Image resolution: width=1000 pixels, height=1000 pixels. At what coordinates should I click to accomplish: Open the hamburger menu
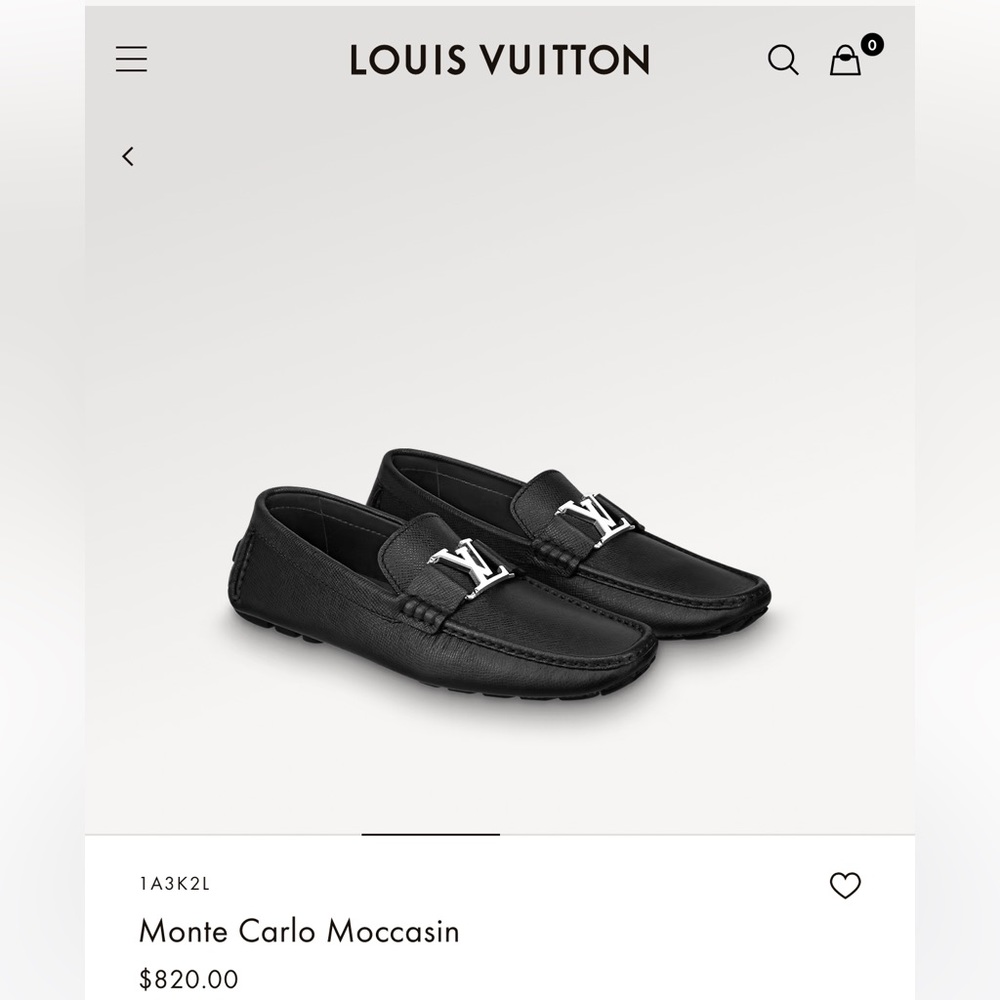point(131,60)
